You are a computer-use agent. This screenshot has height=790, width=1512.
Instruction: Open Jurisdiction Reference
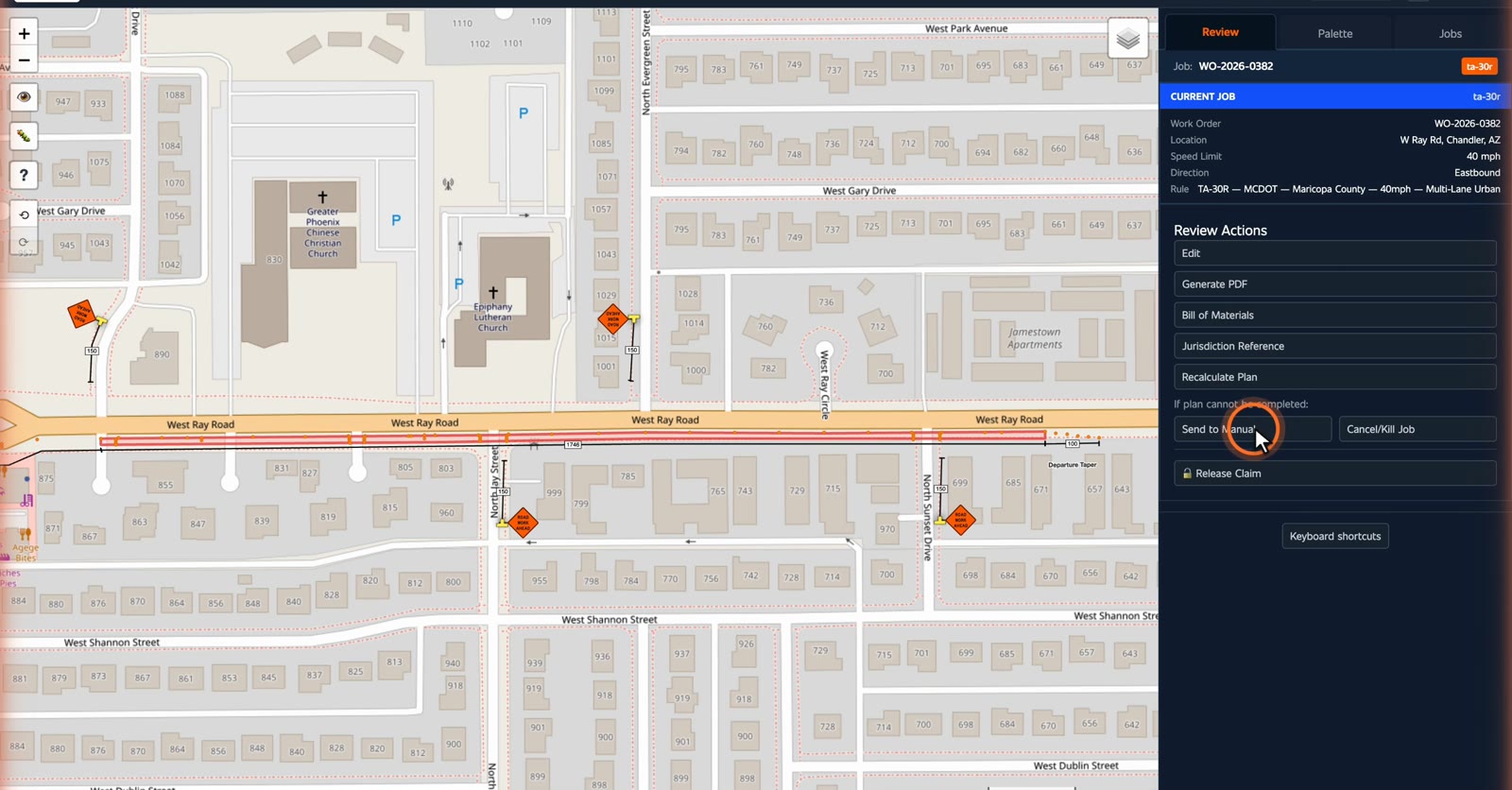[1334, 346]
